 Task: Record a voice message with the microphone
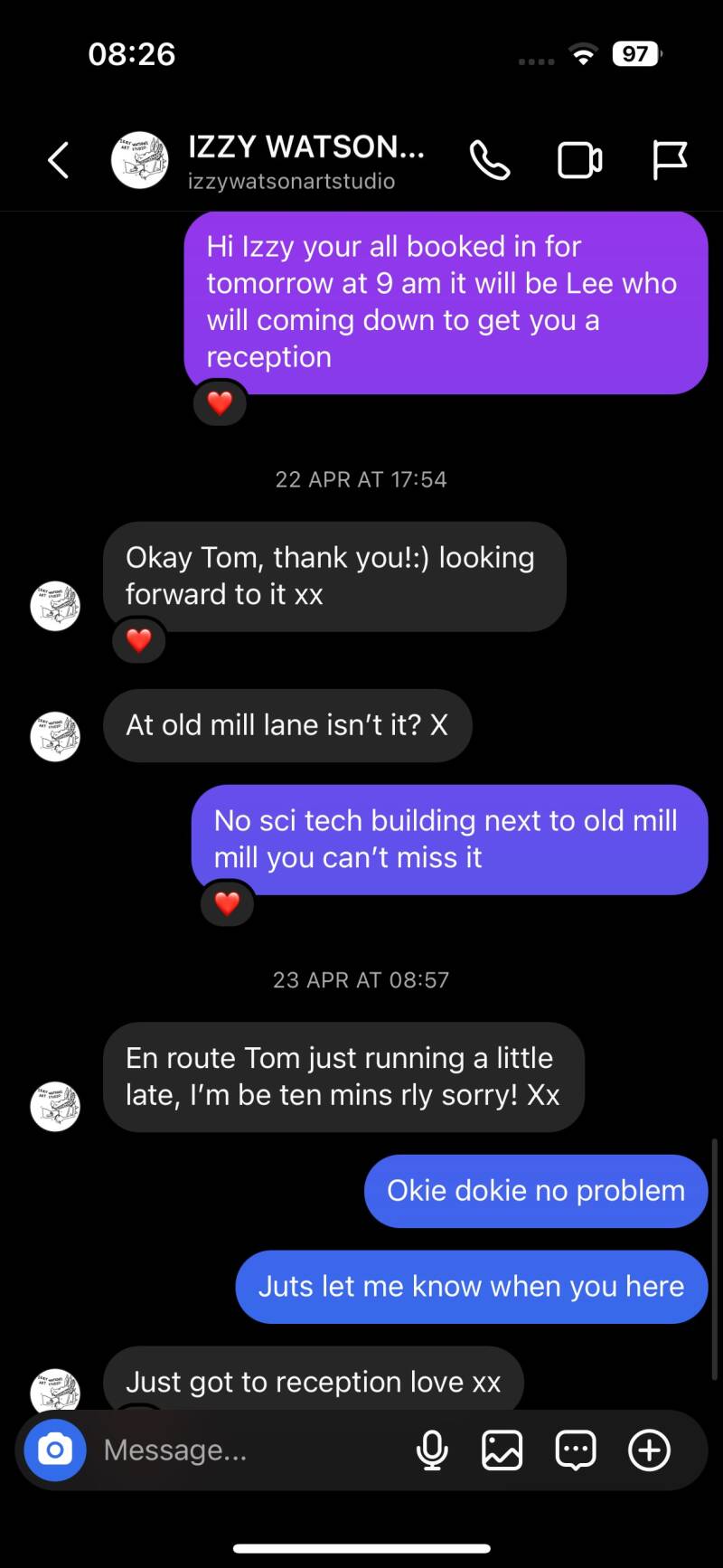432,1450
